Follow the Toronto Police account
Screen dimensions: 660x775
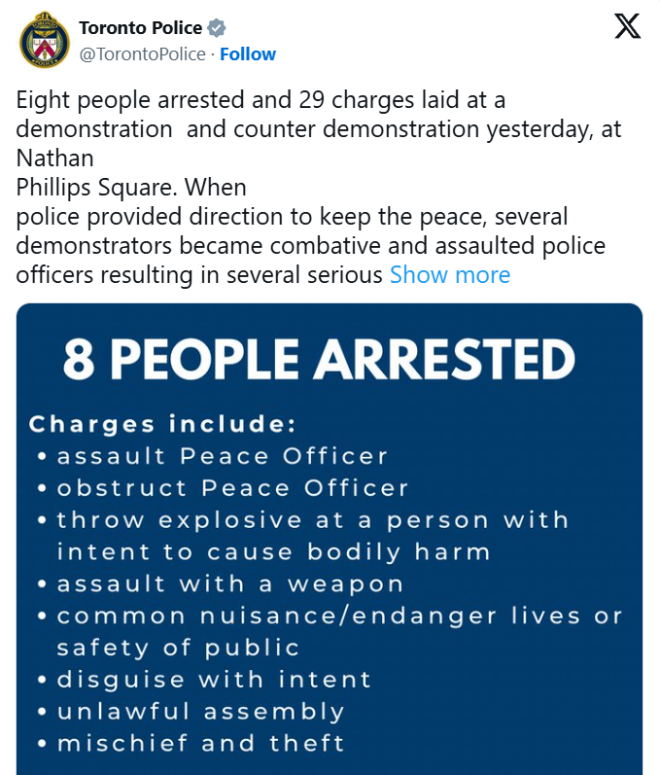point(248,54)
